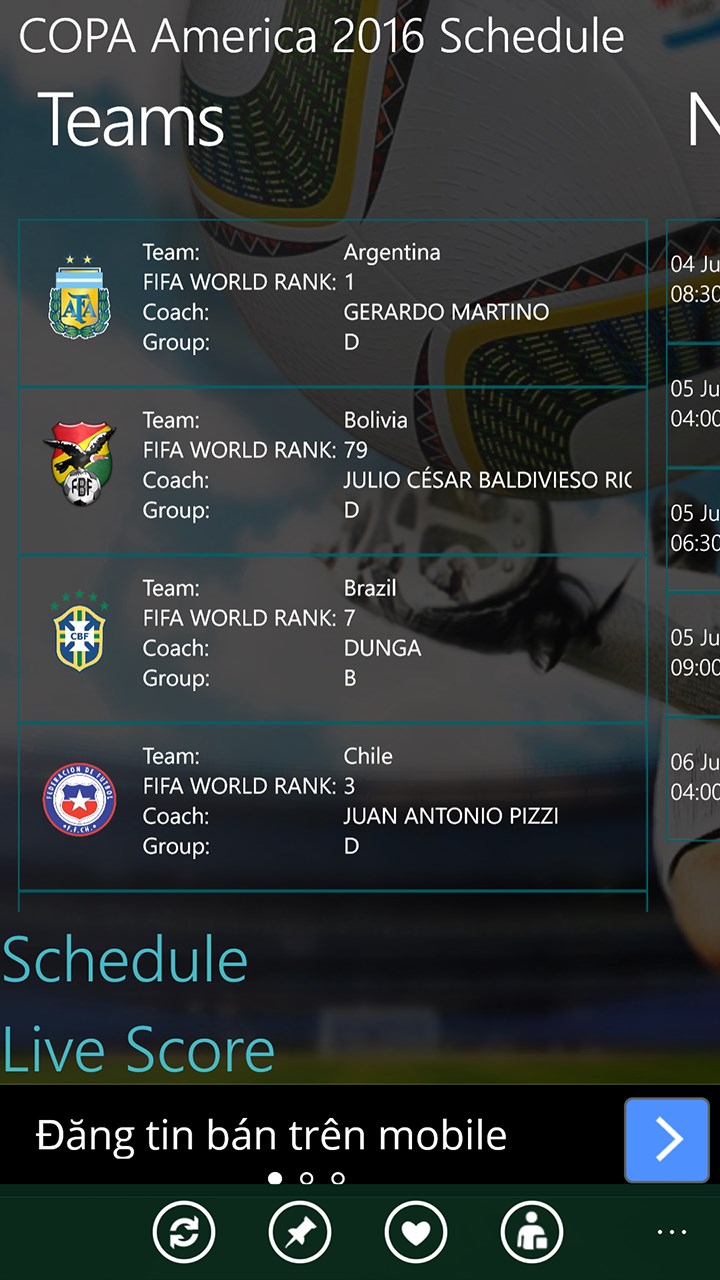Tap the heart icon in the app bar
Screen dimensions: 720x1280
(416, 1232)
